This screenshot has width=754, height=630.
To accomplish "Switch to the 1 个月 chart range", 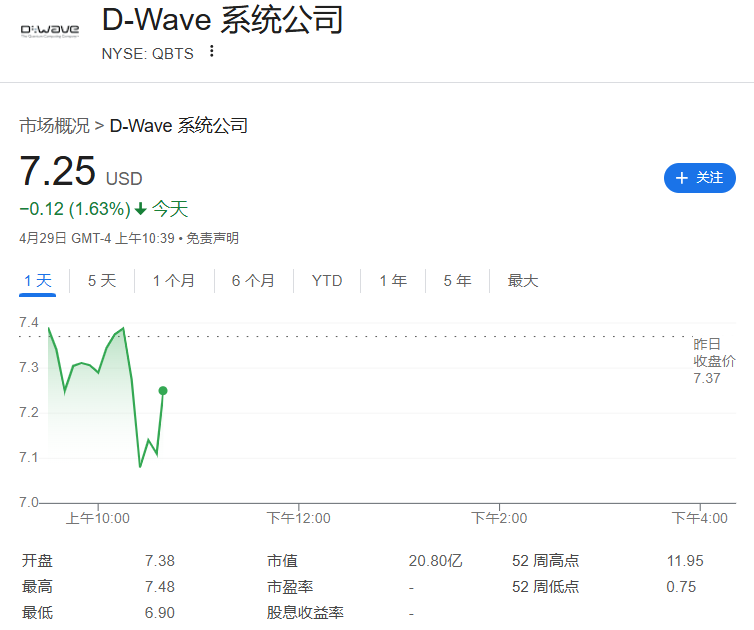I will click(173, 281).
